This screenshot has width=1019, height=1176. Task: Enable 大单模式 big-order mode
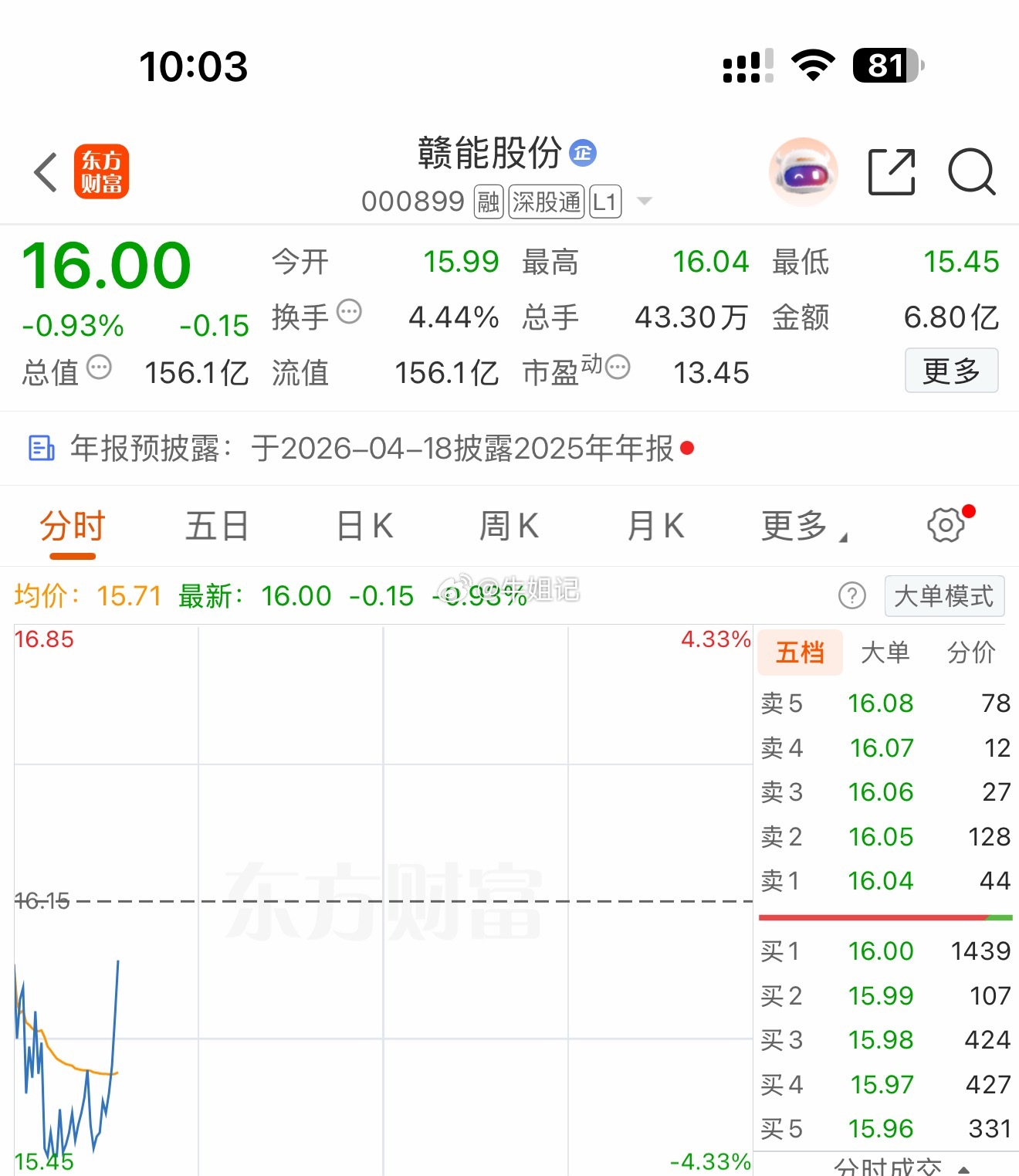[944, 595]
